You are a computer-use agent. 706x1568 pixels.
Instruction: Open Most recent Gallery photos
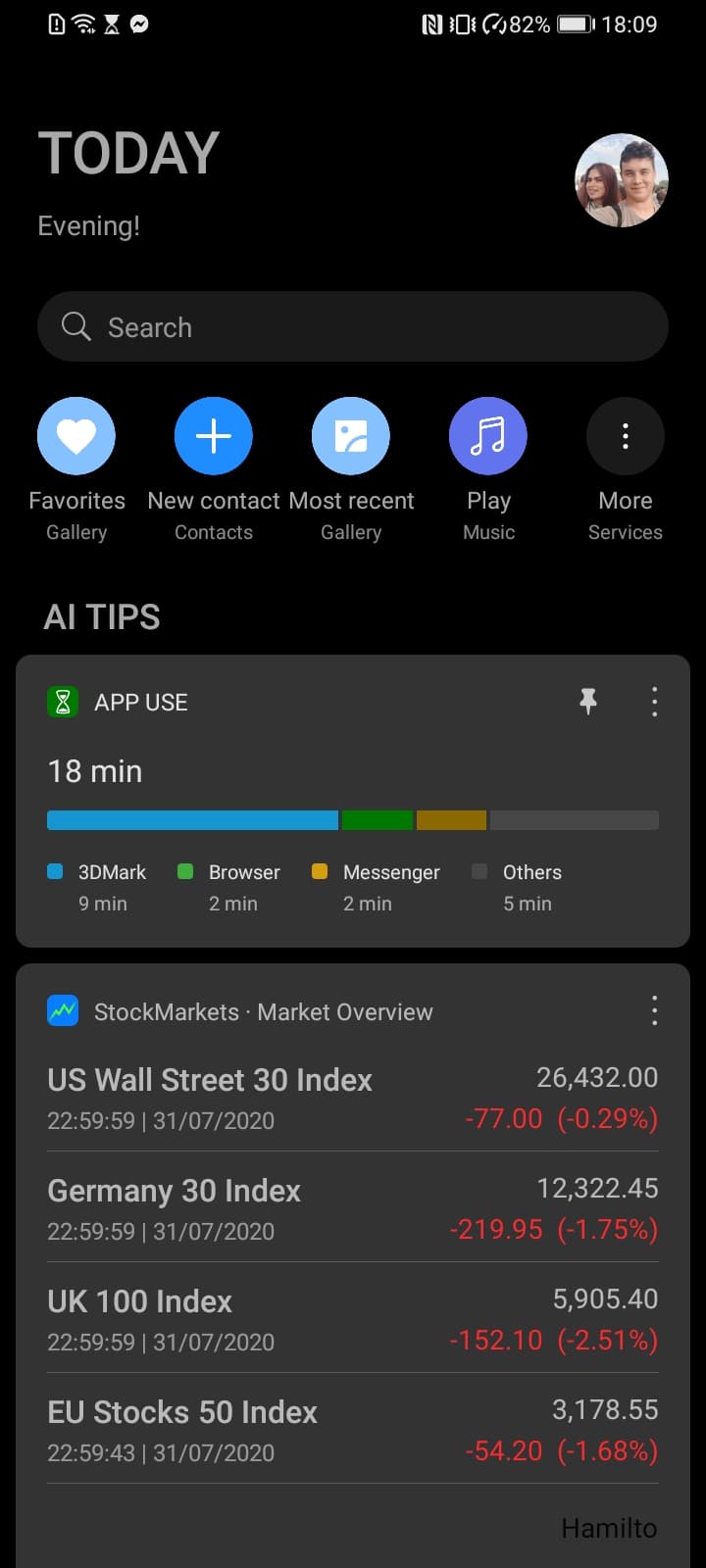tap(351, 436)
